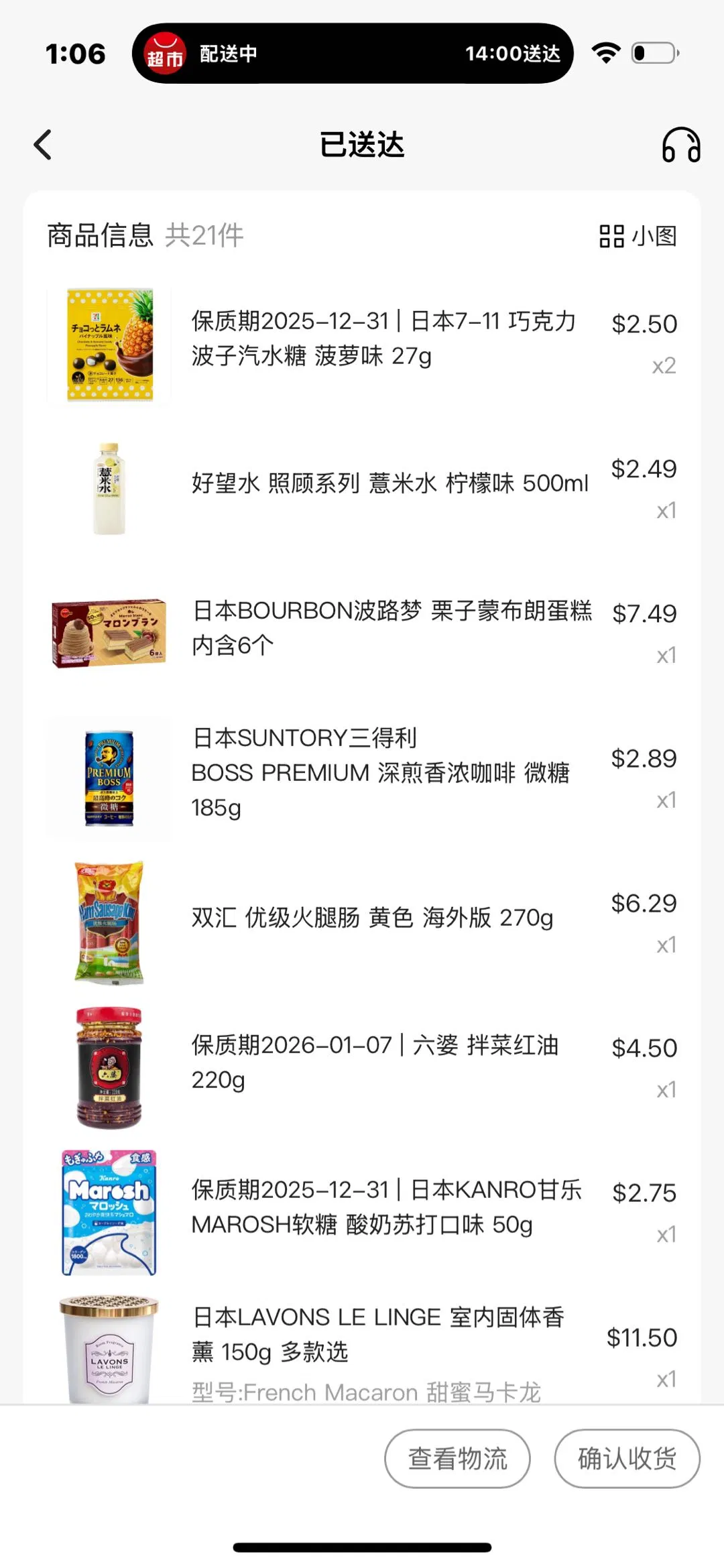Open the 7-11 巧克力波子汽水糖 item
724x1568 pixels.
click(383, 339)
